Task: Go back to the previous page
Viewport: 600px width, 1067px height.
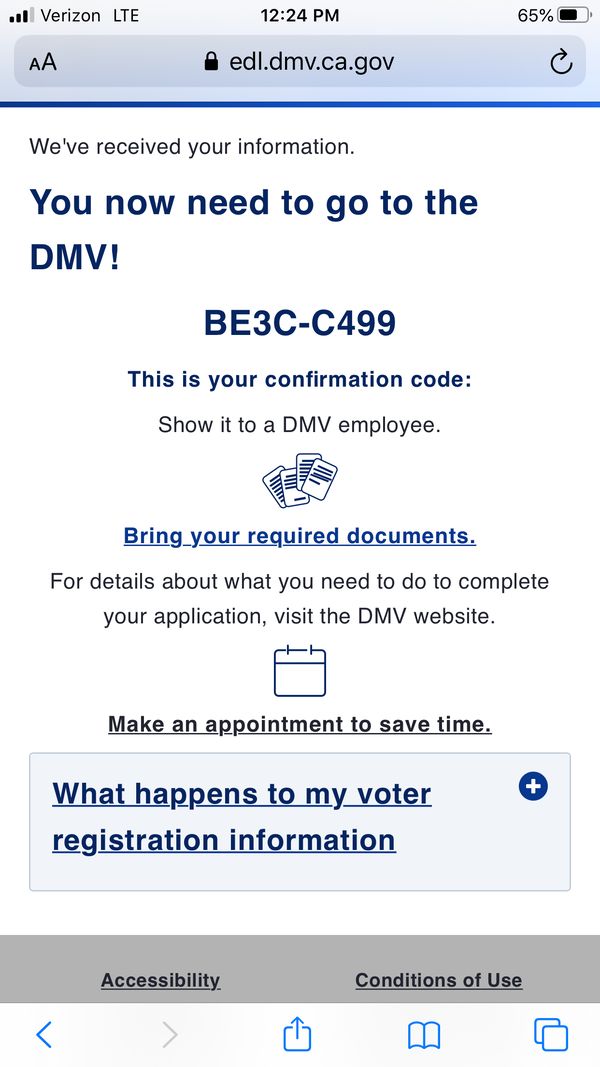Action: (x=44, y=1035)
